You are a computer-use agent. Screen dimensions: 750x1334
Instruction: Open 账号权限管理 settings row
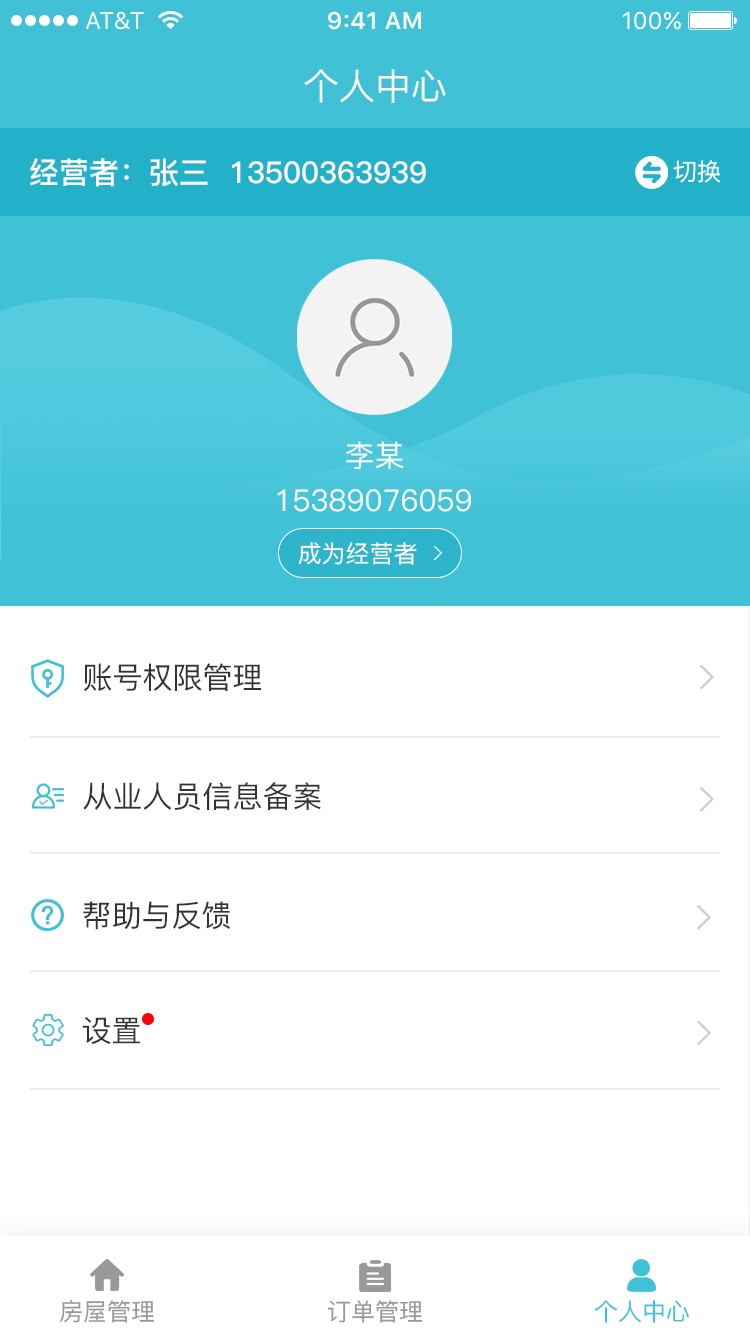pos(374,678)
